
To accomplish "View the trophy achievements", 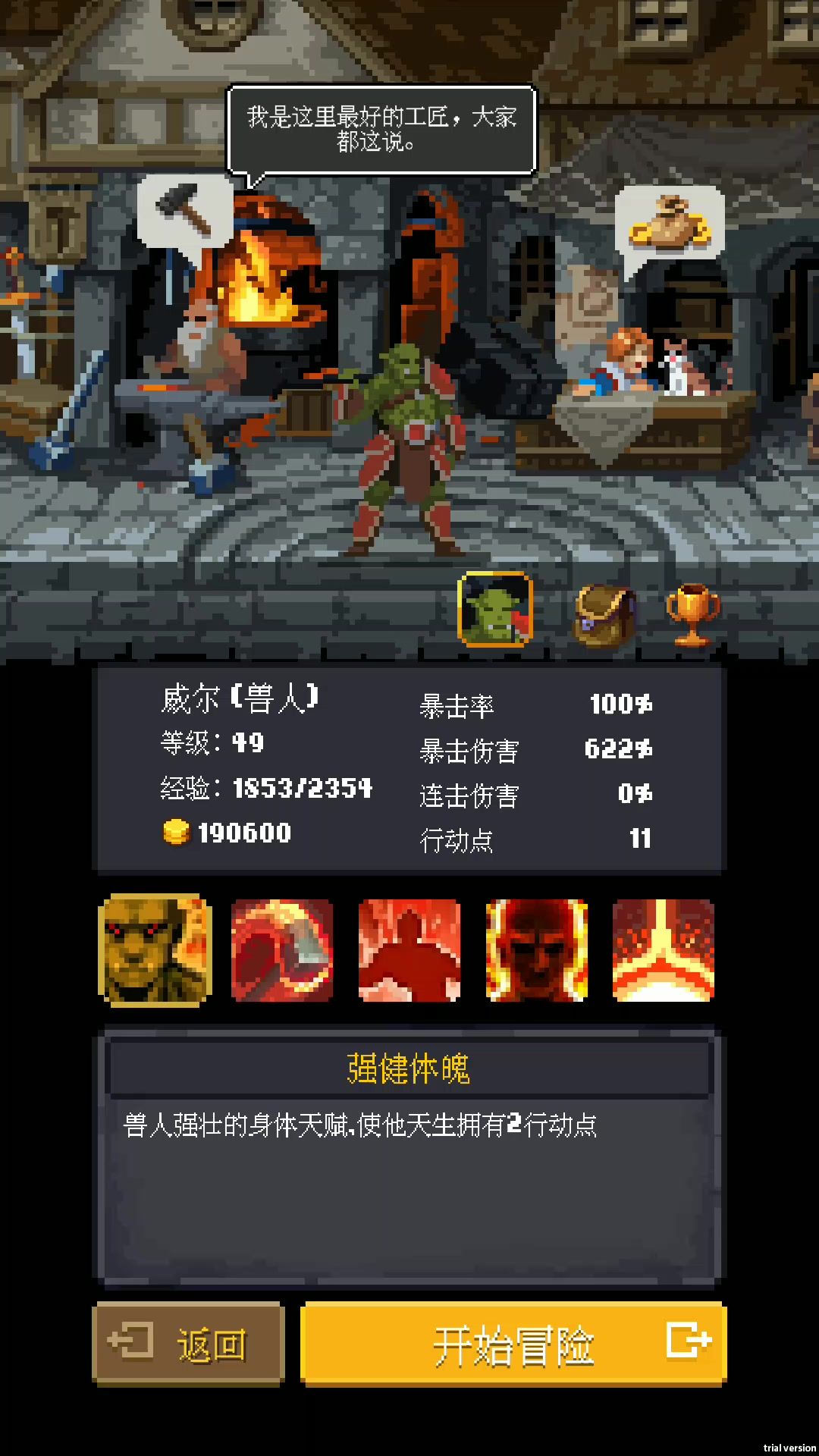I will 692,614.
